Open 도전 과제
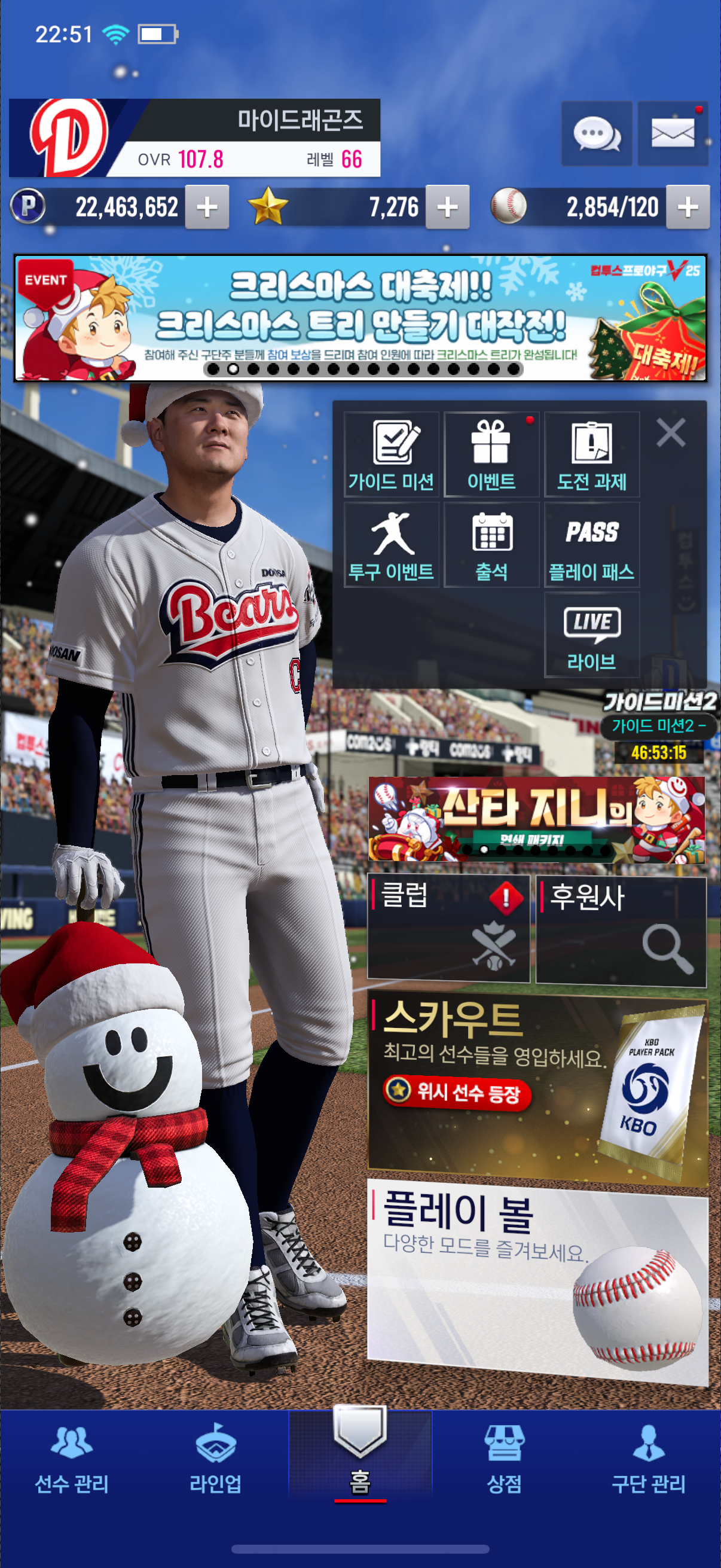721x1568 pixels. tap(591, 454)
